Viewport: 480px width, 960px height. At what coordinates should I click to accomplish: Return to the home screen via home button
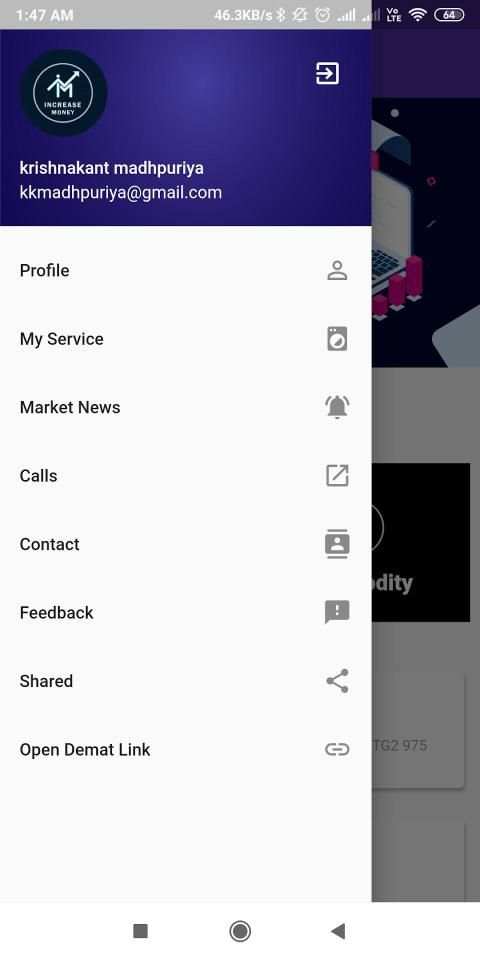240,931
